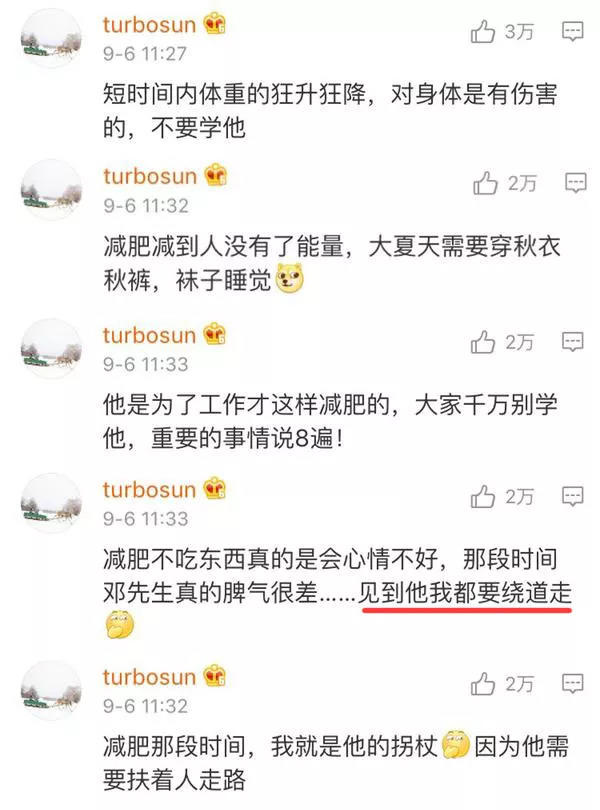The image size is (600, 810).
Task: Open the turbosun username above 减肥不吃东西 comment
Action: pyautogui.click(x=150, y=487)
